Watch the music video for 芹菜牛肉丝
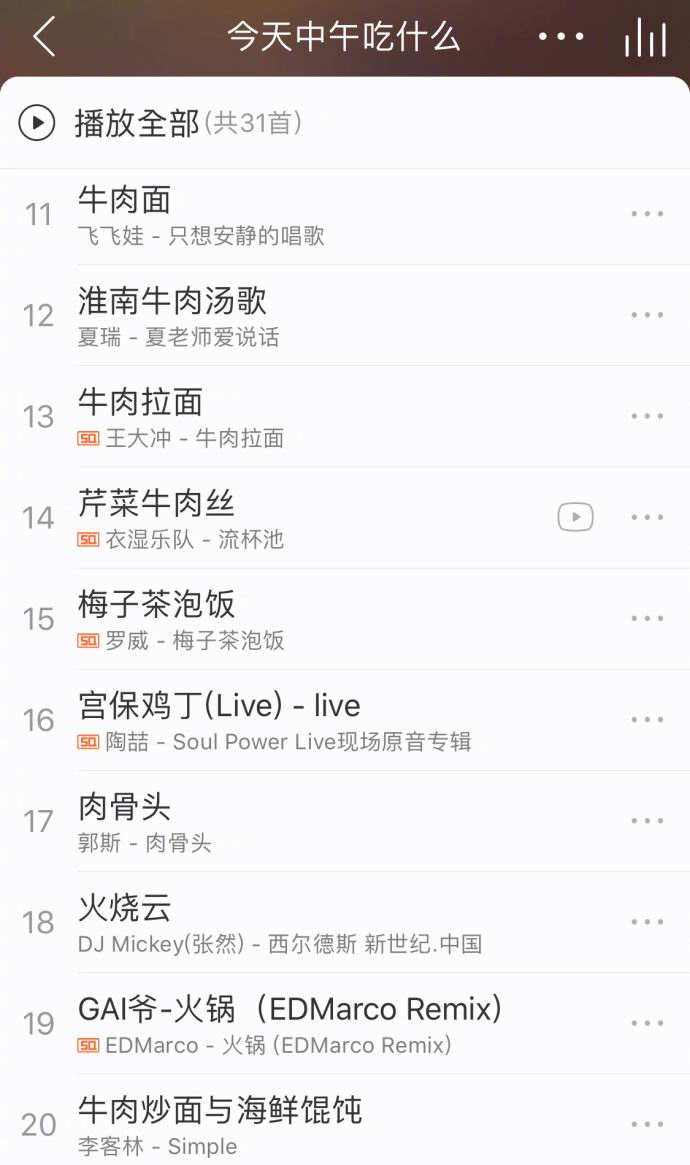The height and width of the screenshot is (1165, 690). pos(575,517)
